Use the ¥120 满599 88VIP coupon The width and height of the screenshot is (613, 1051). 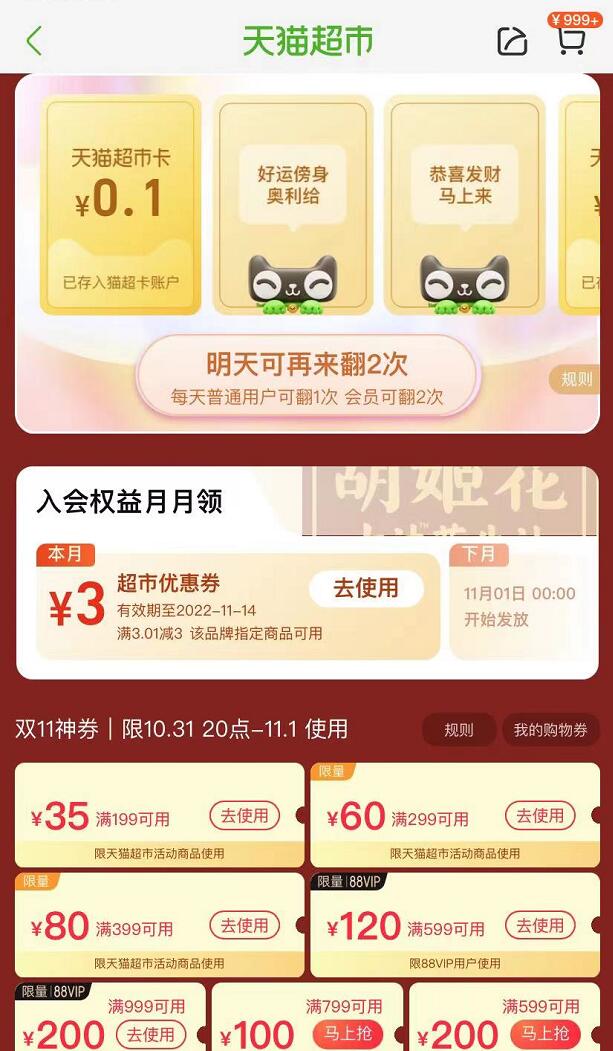tap(540, 926)
